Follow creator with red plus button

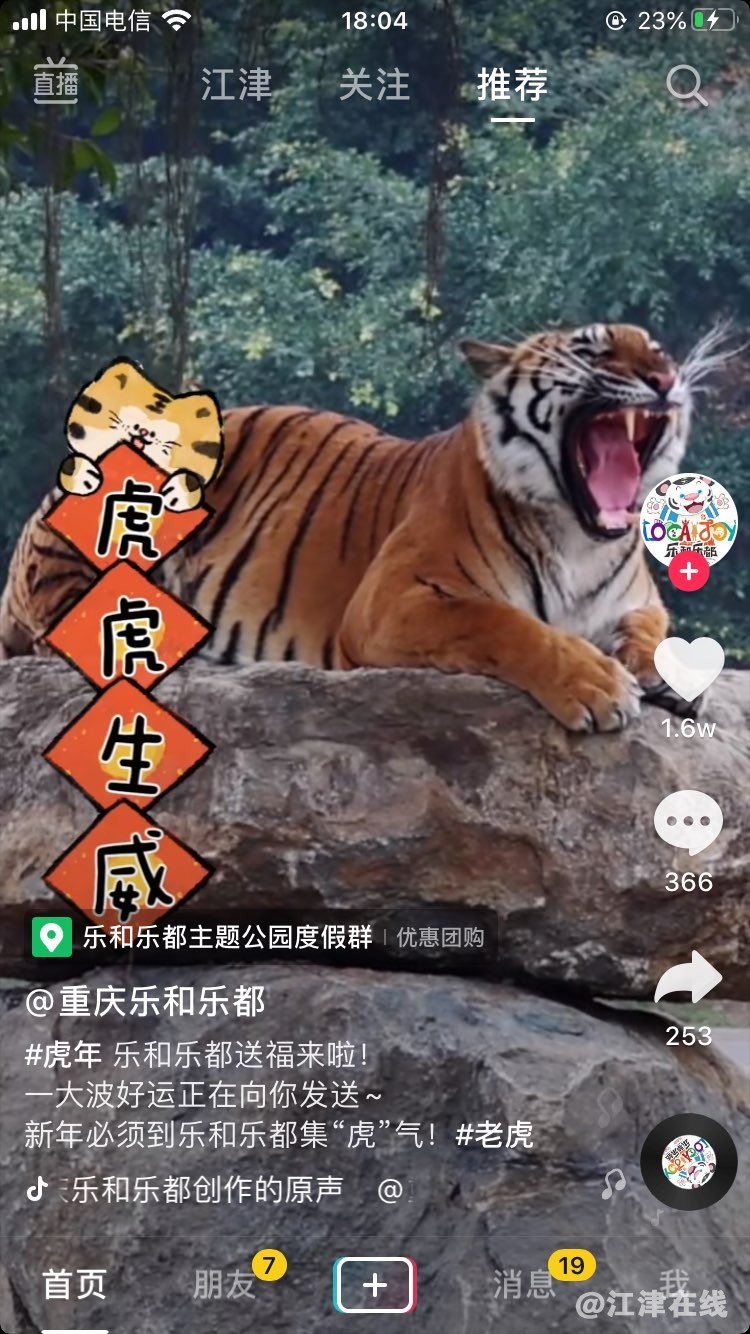688,572
